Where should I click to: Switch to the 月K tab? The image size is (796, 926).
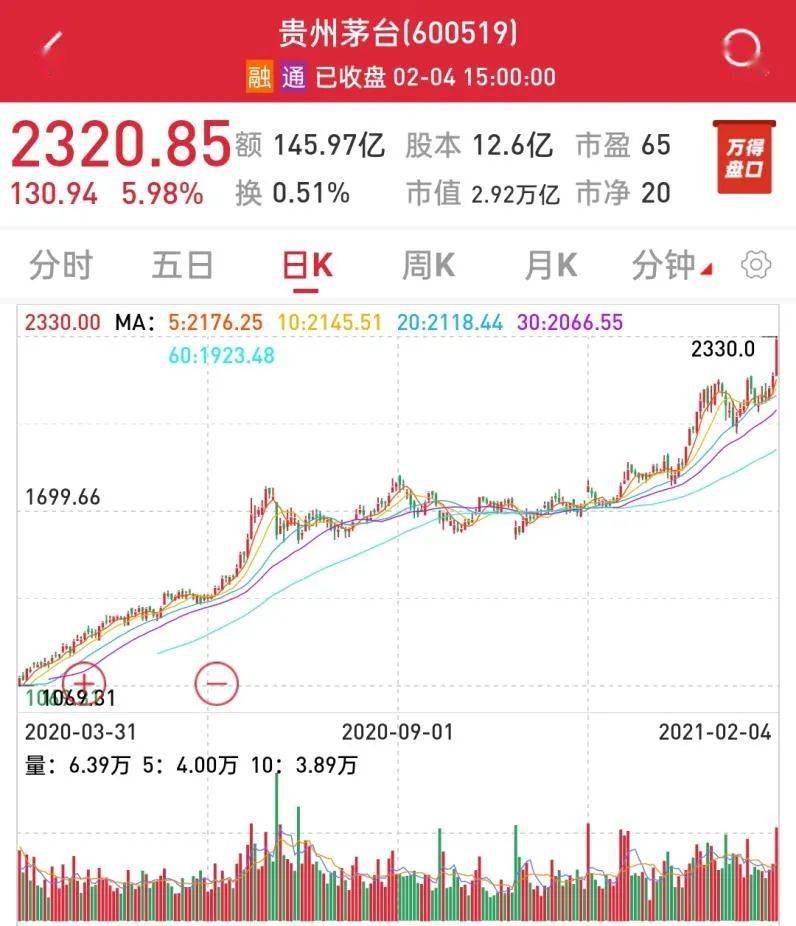[x=549, y=263]
